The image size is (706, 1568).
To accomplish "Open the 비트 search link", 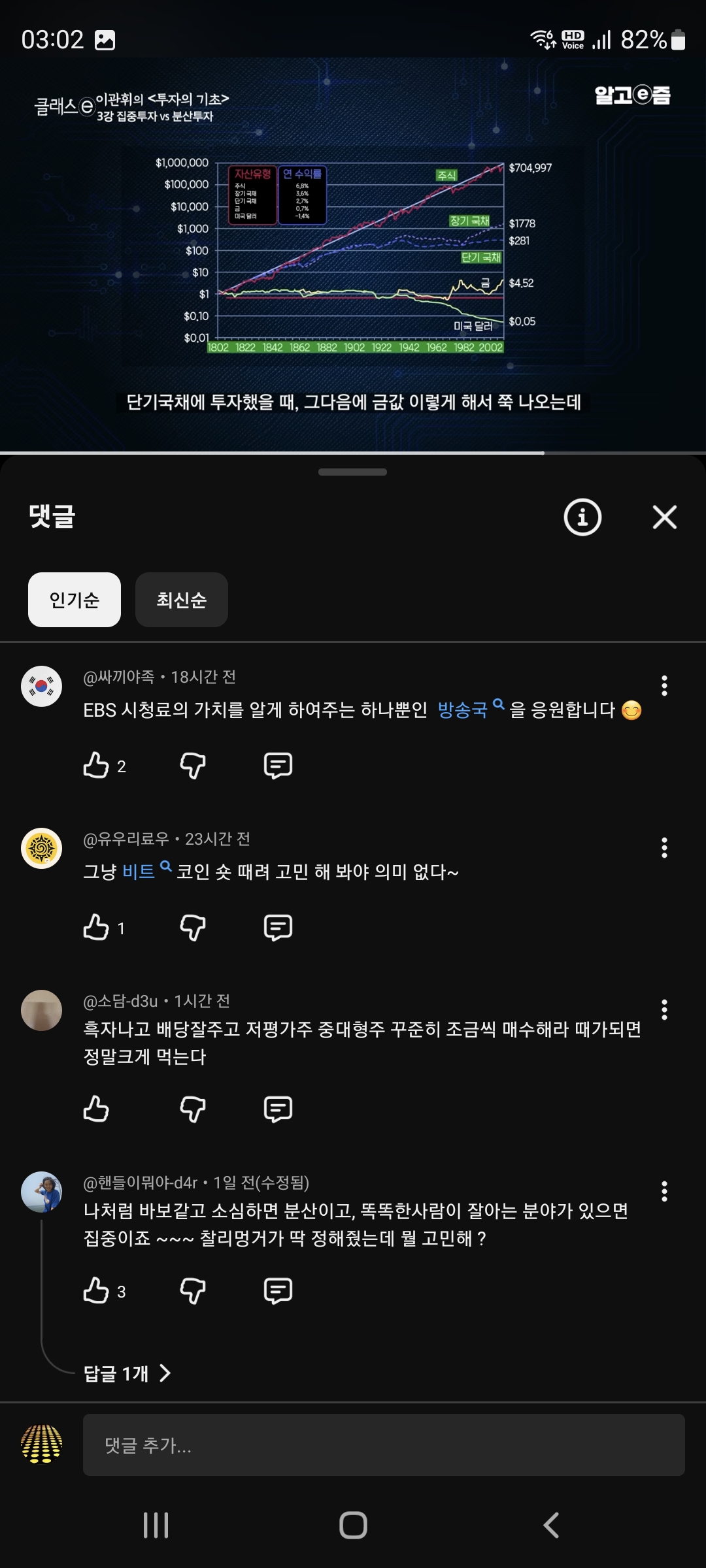I will coord(140,872).
